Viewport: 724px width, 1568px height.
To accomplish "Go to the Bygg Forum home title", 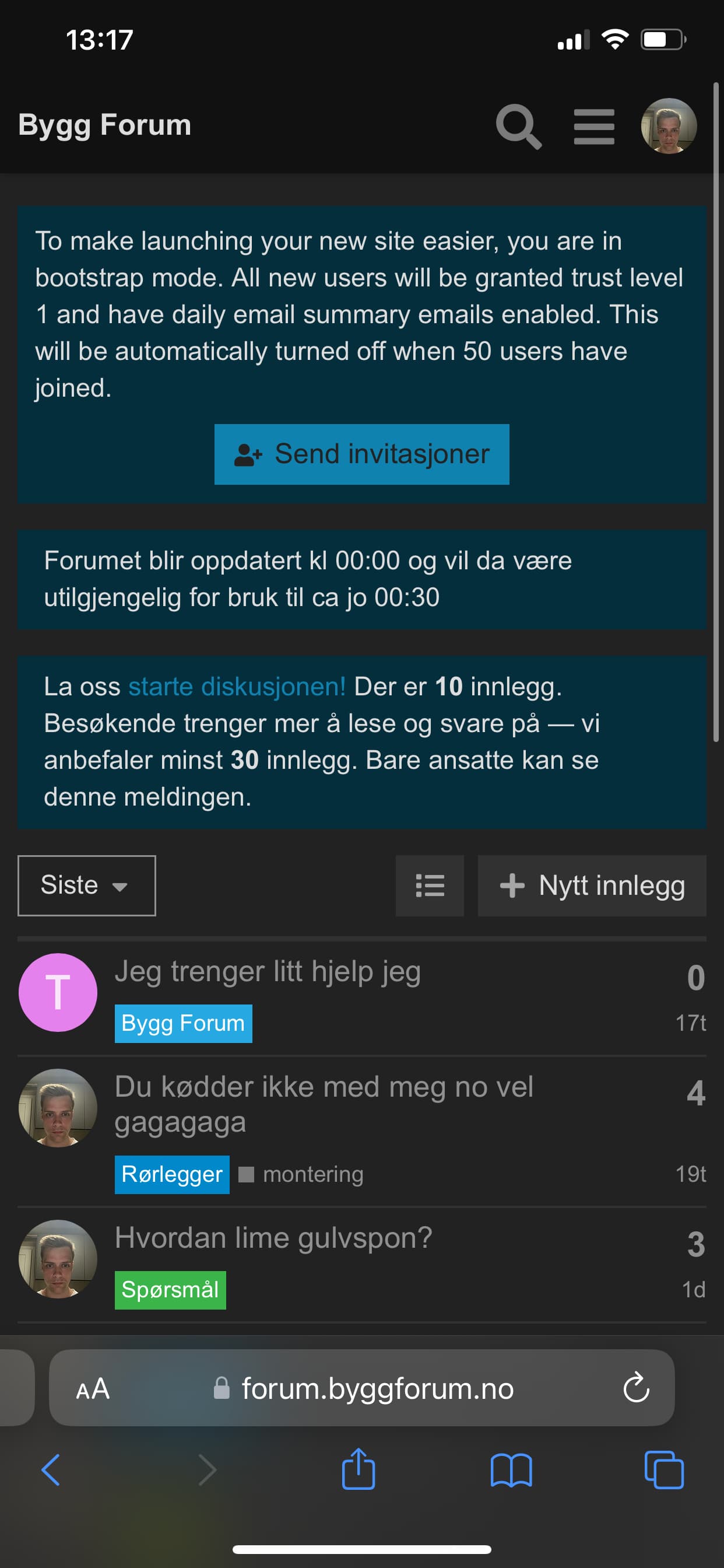I will coord(105,125).
